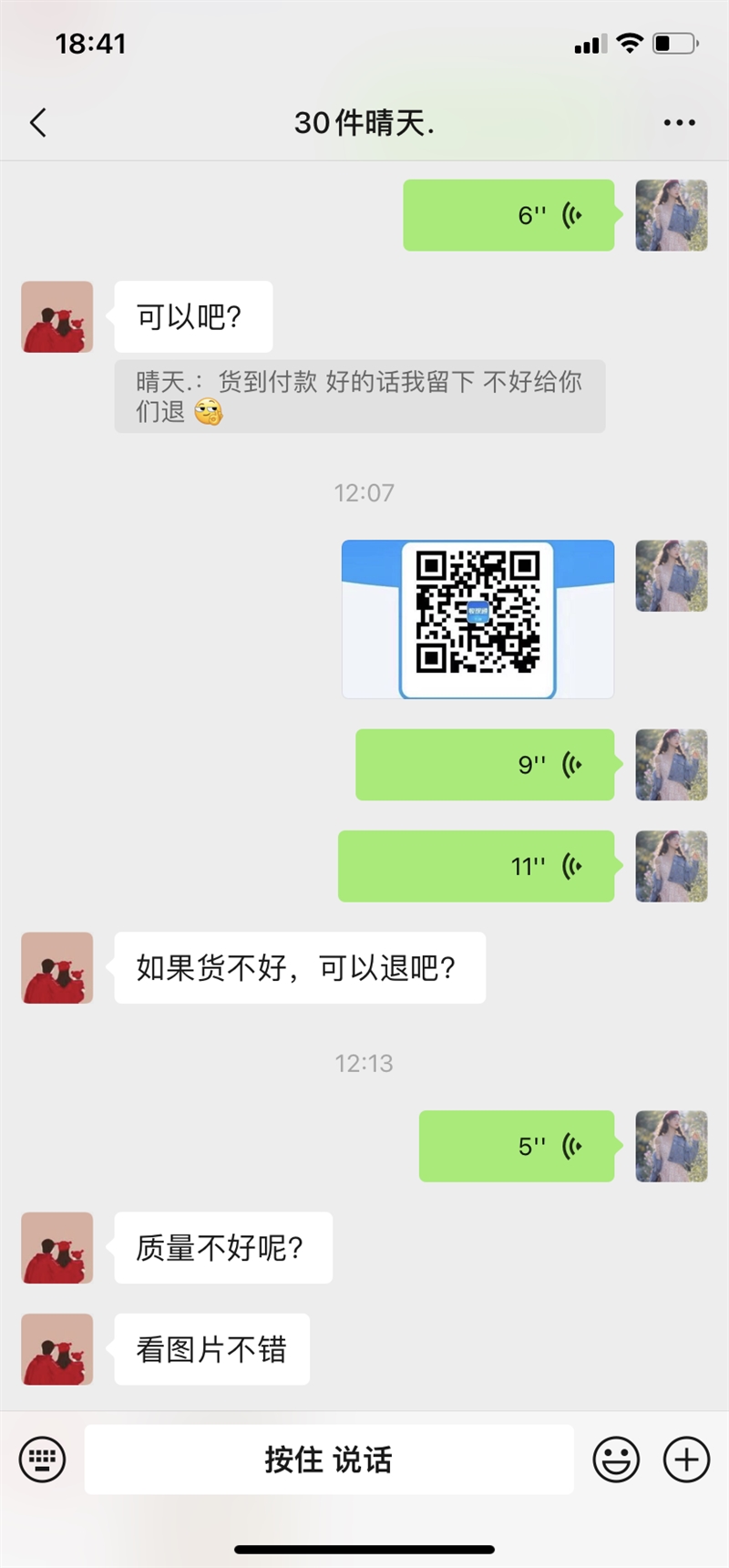729x1568 pixels.
Task: Play the 9-second voice message
Action: [x=485, y=765]
